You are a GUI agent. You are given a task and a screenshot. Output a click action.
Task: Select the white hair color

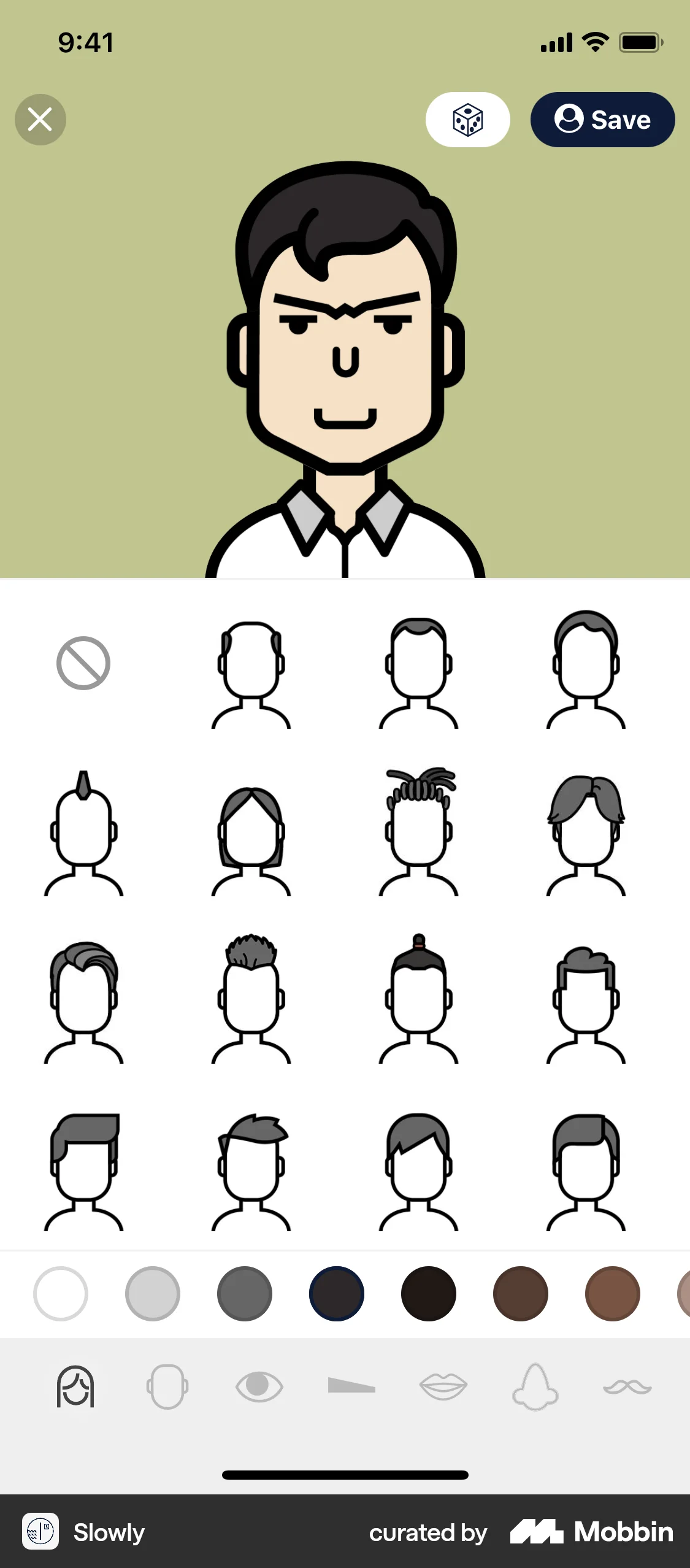61,1293
